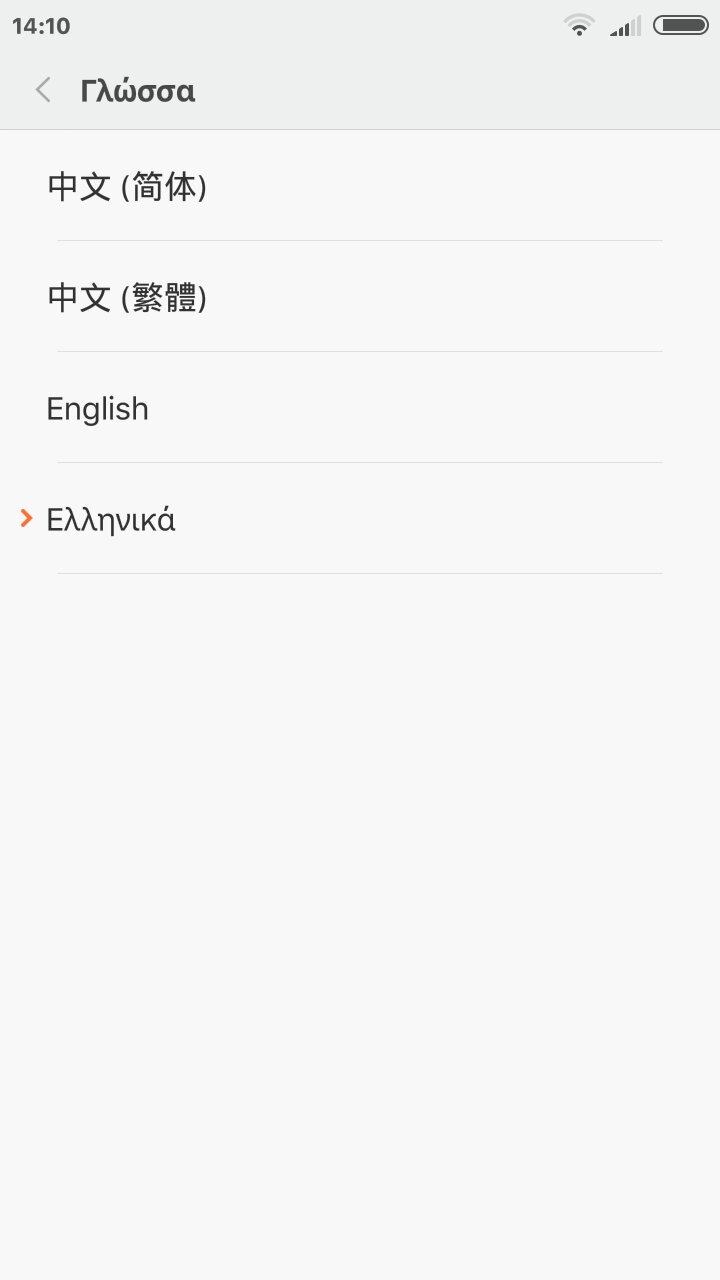The image size is (720, 1280).
Task: Switch the language to English
Action: [x=98, y=409]
